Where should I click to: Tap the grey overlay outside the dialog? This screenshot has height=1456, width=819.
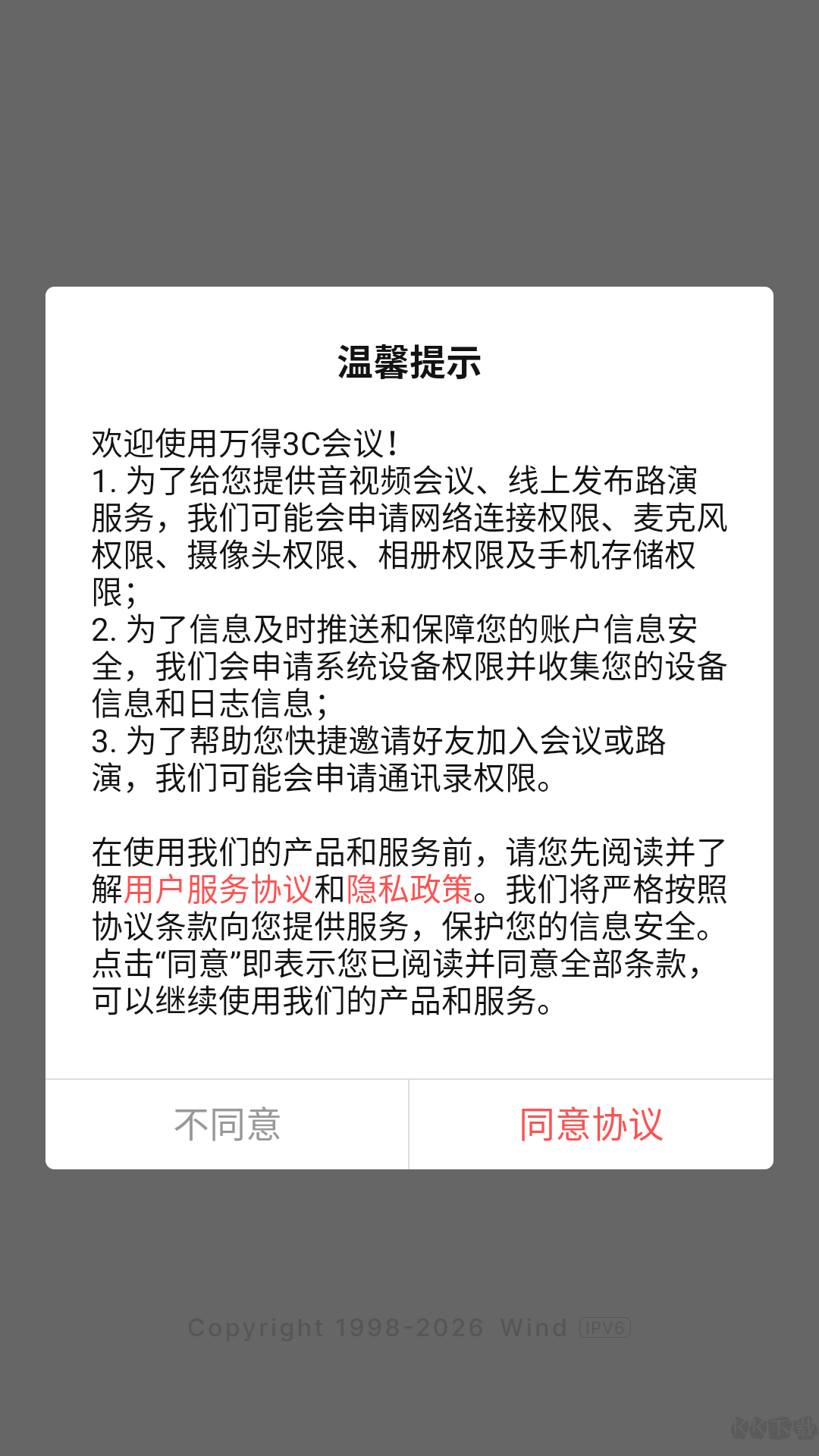click(409, 136)
